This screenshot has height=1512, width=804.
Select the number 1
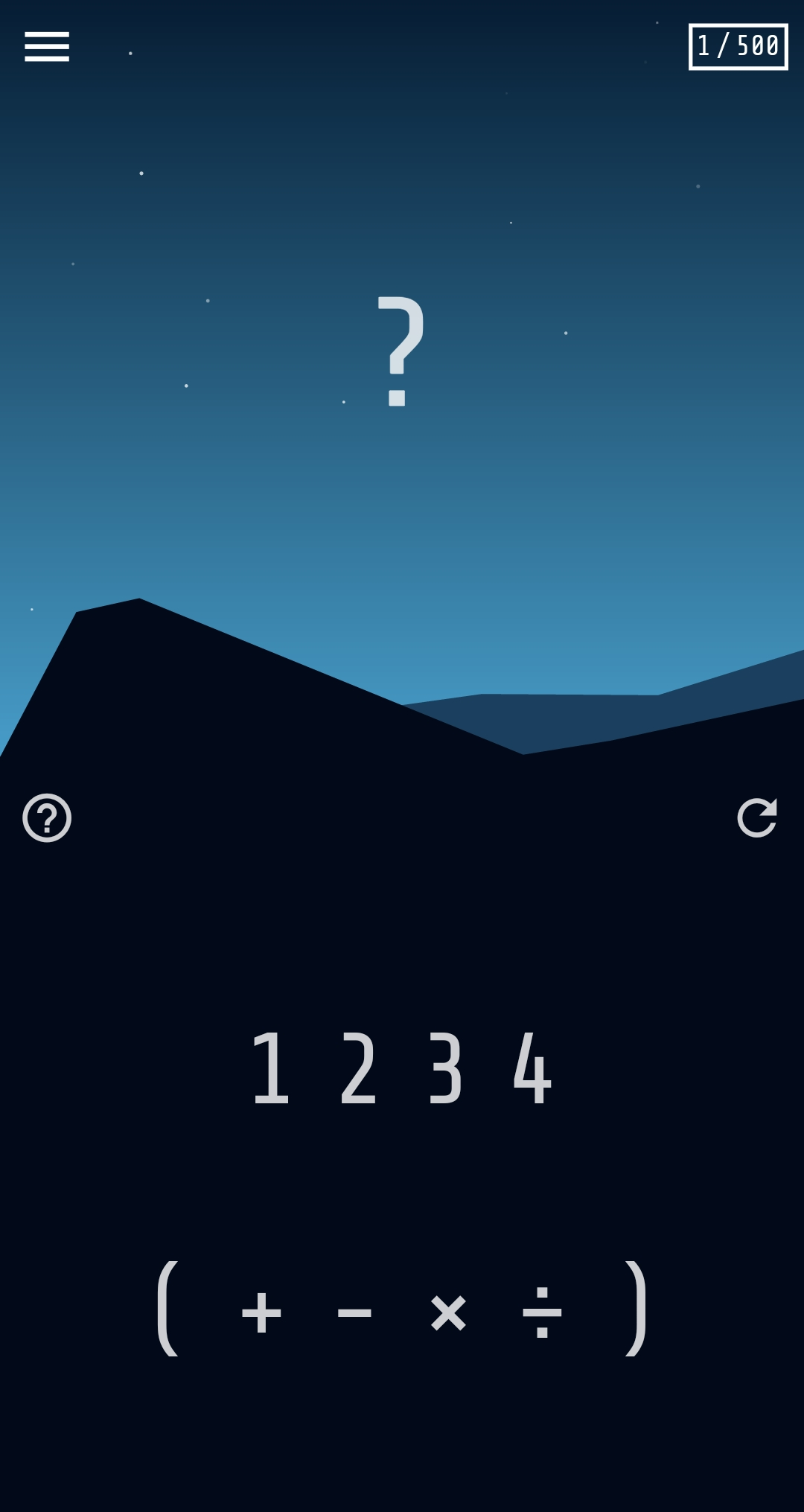(x=270, y=1068)
